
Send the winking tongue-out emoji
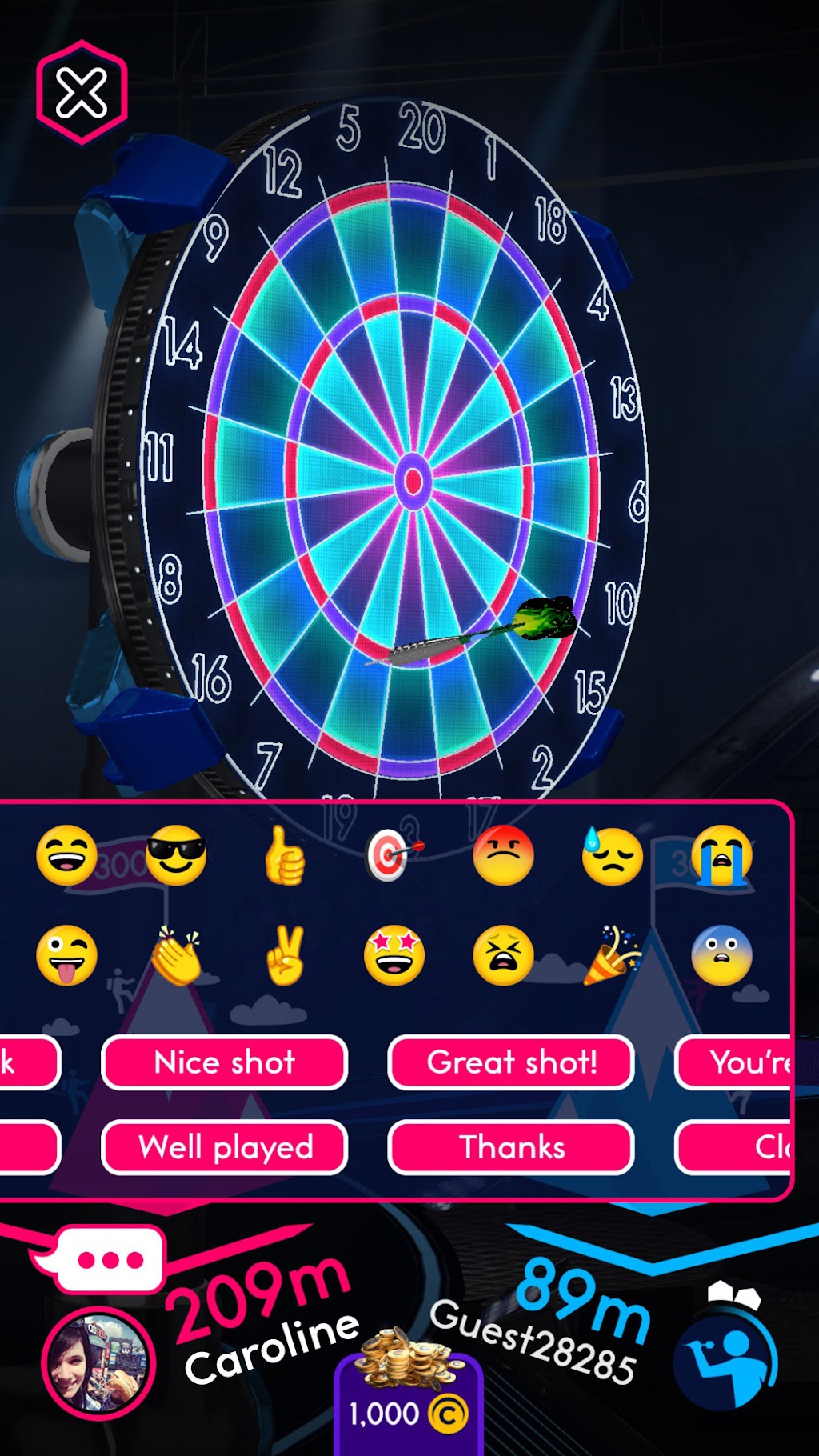(66, 956)
